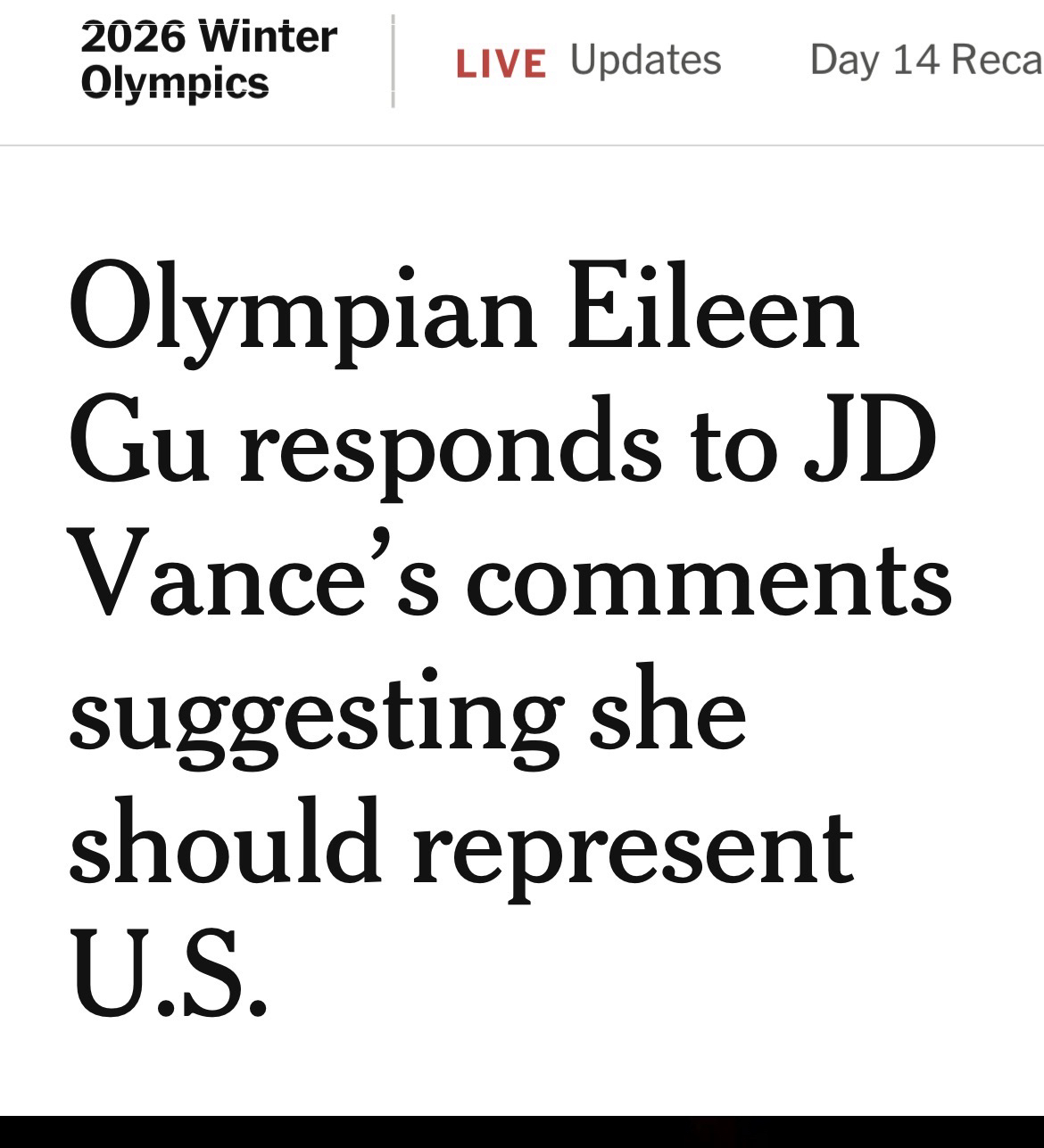
Task: Open the 2026 Winter Olympics section
Action: point(209,61)
